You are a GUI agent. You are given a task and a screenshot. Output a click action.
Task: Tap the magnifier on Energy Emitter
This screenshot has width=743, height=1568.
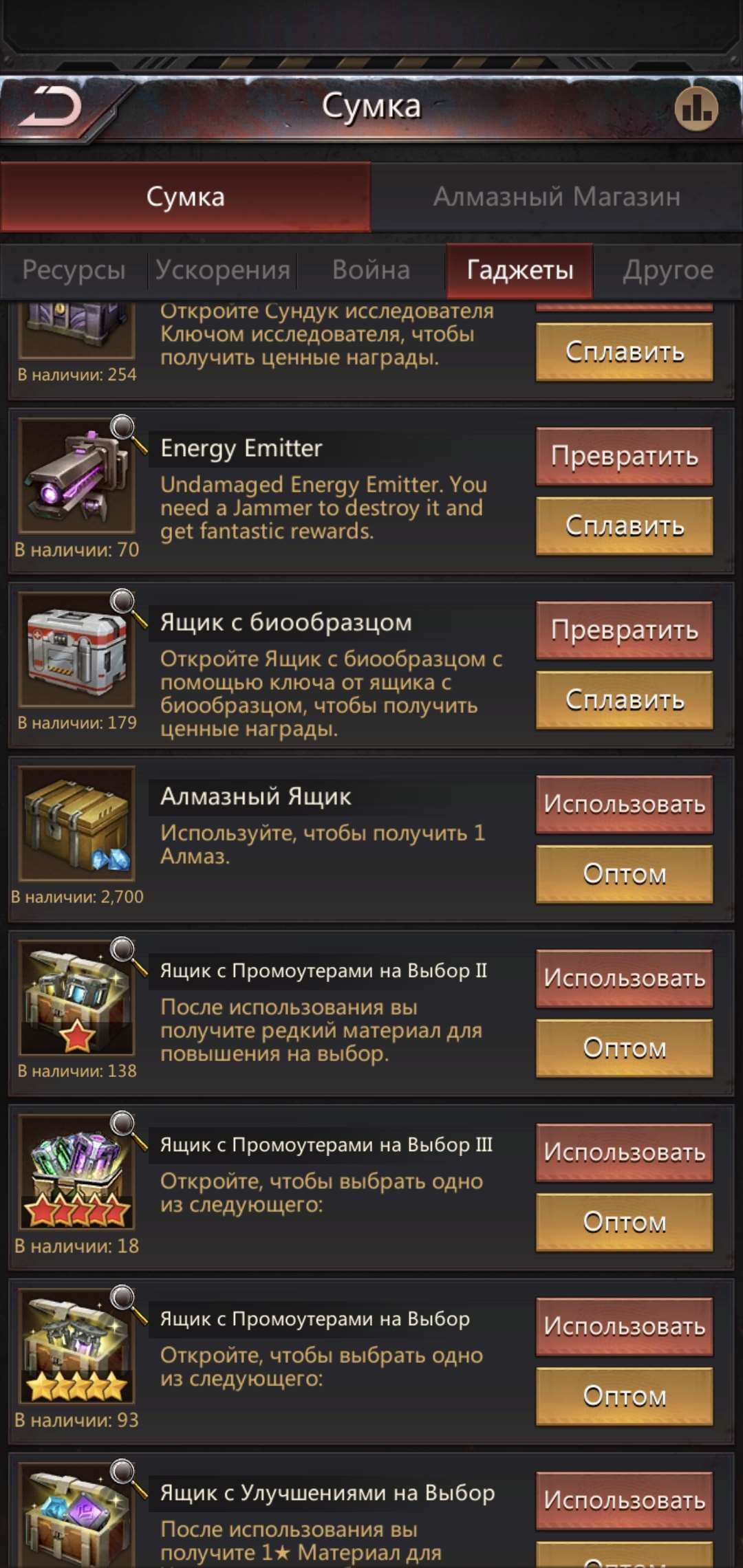pyautogui.click(x=123, y=428)
